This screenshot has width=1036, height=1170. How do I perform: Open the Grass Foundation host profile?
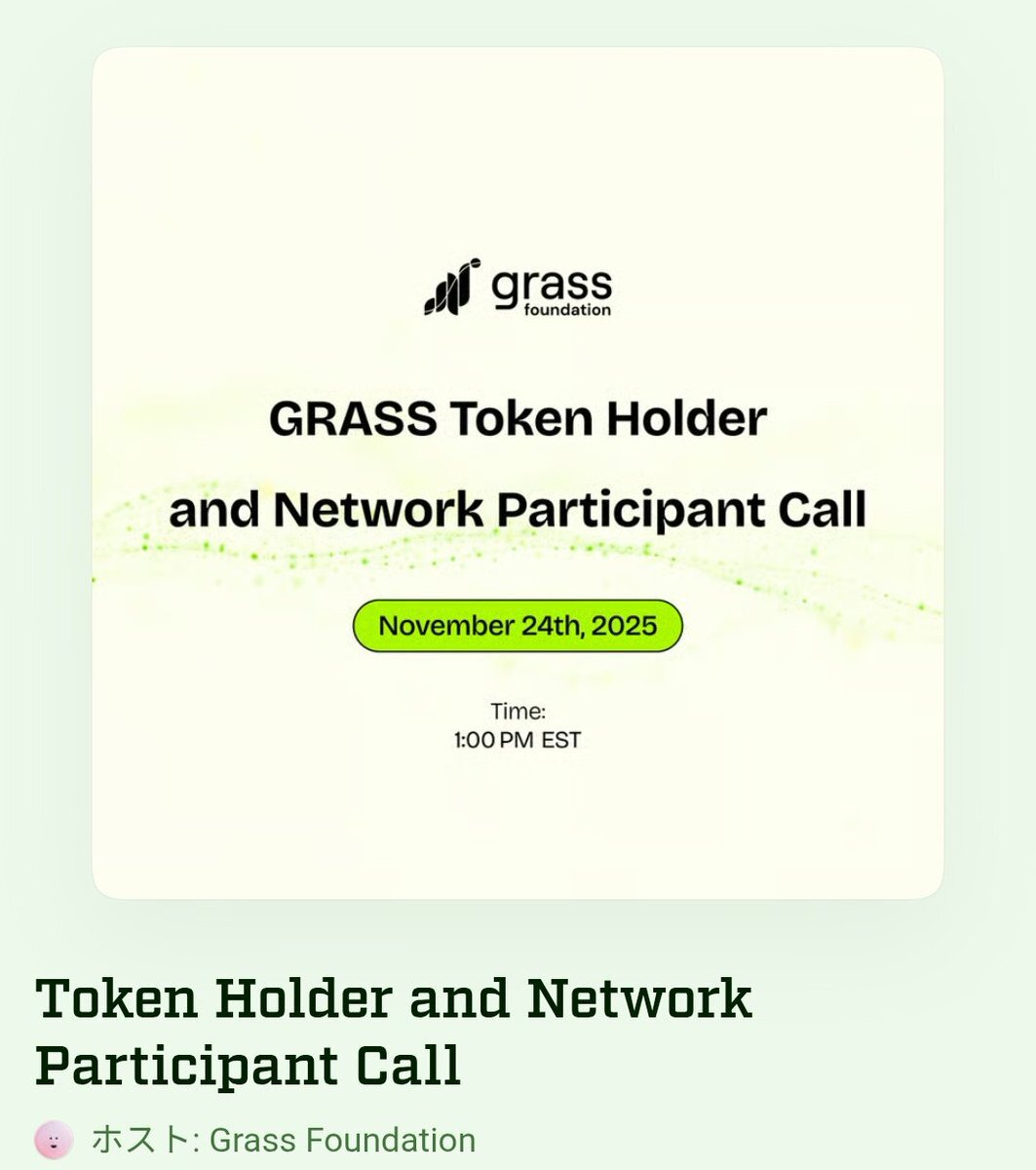pos(342,1140)
